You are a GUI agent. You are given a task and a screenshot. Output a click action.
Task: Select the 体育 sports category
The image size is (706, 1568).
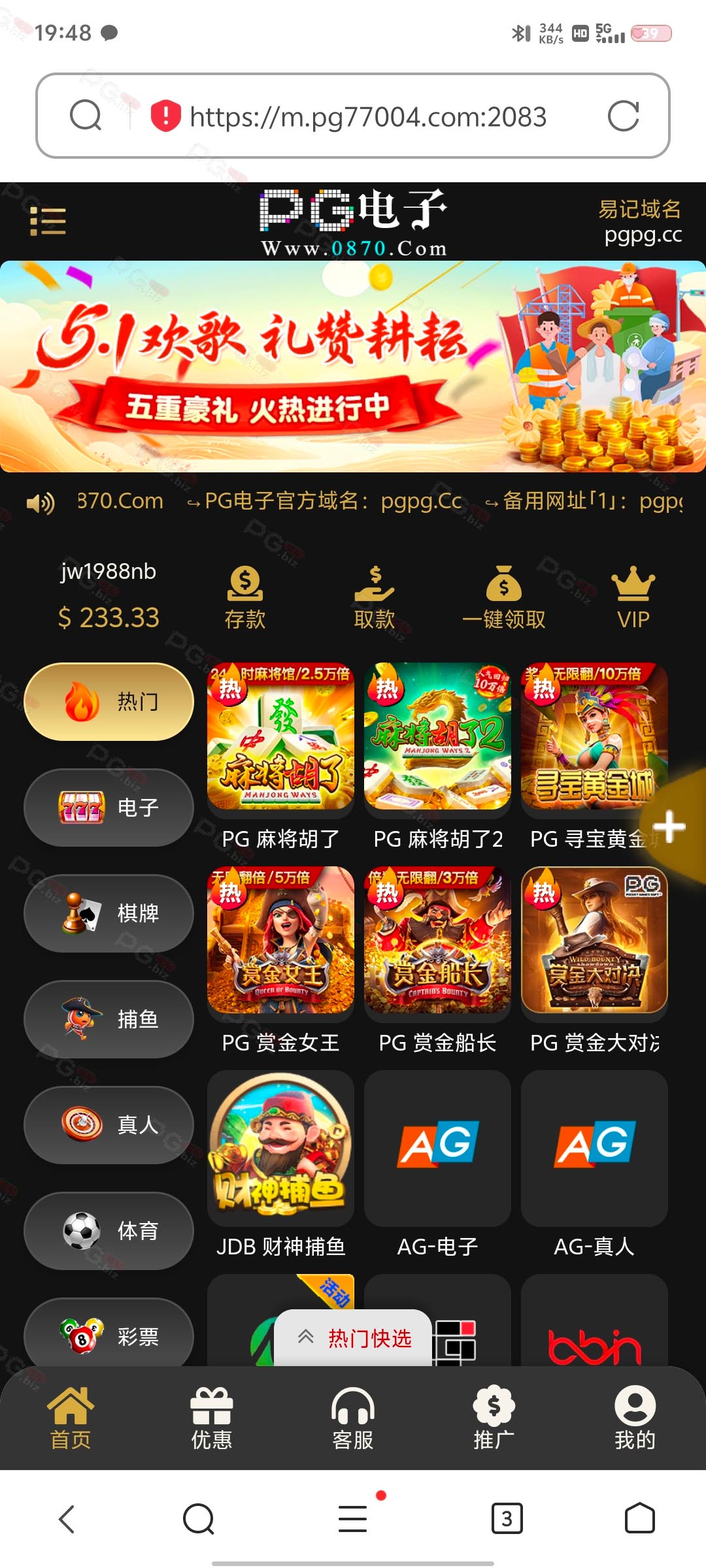pos(109,1231)
